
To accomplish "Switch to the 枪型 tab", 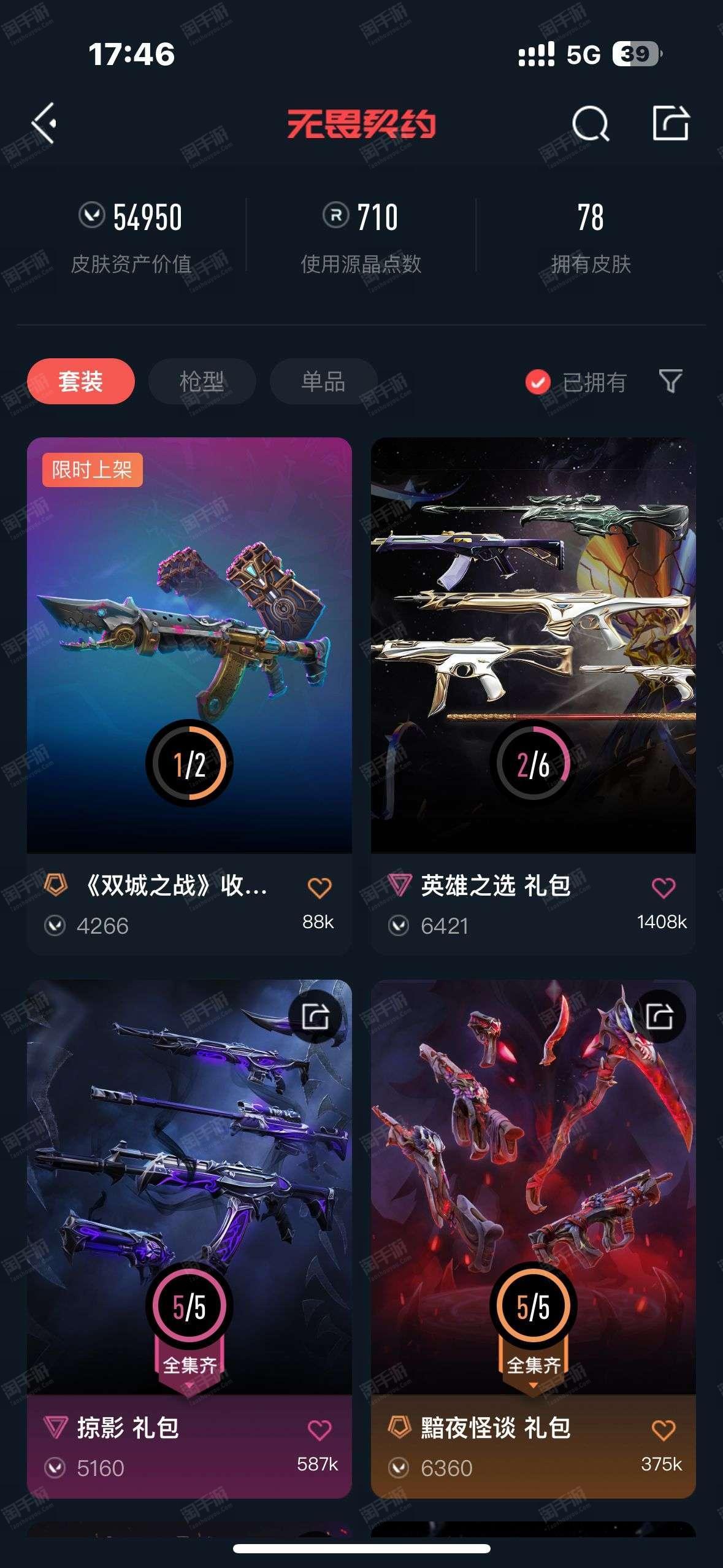I will click(x=202, y=382).
